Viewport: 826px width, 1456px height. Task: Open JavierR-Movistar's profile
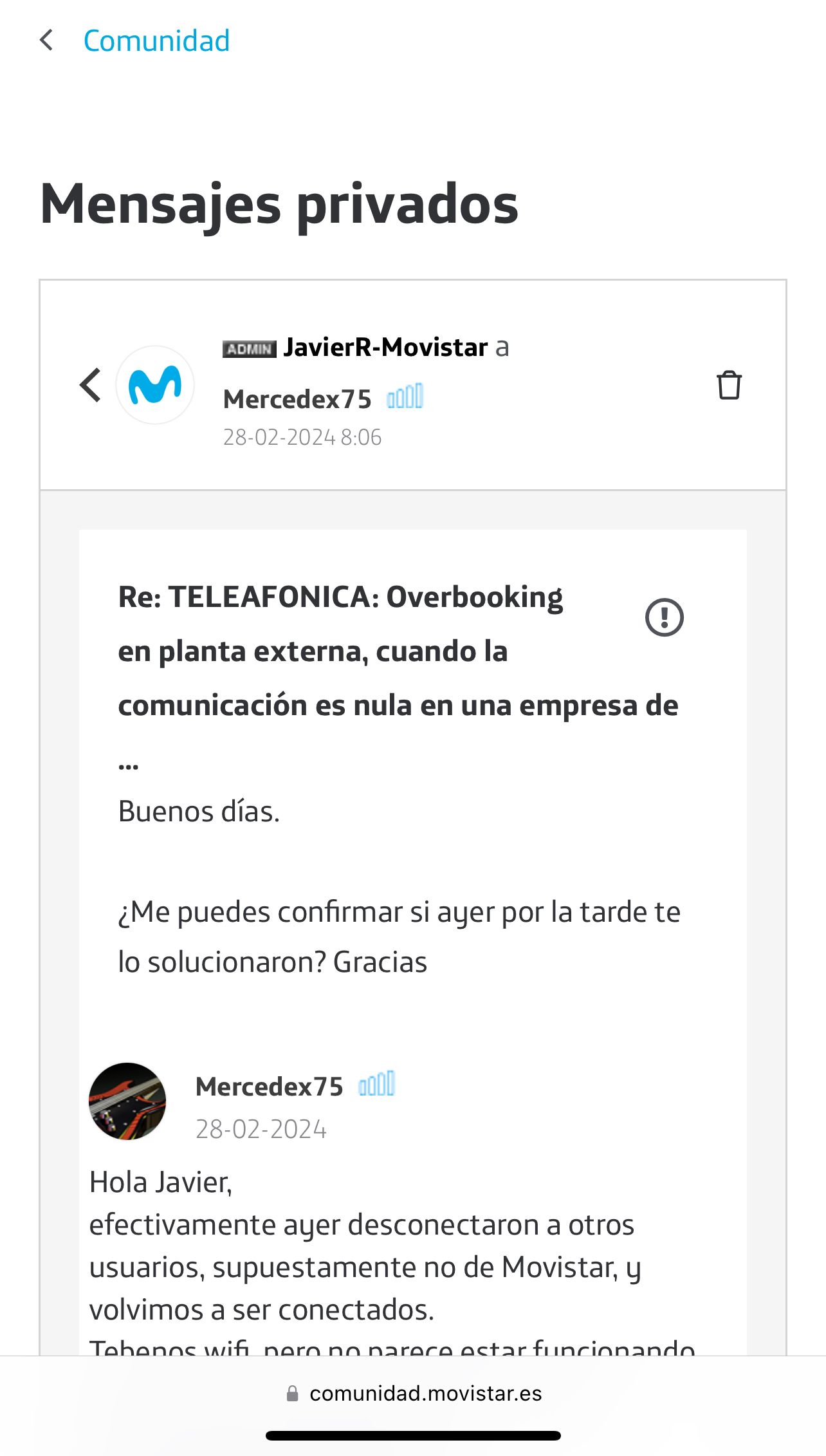coord(385,348)
